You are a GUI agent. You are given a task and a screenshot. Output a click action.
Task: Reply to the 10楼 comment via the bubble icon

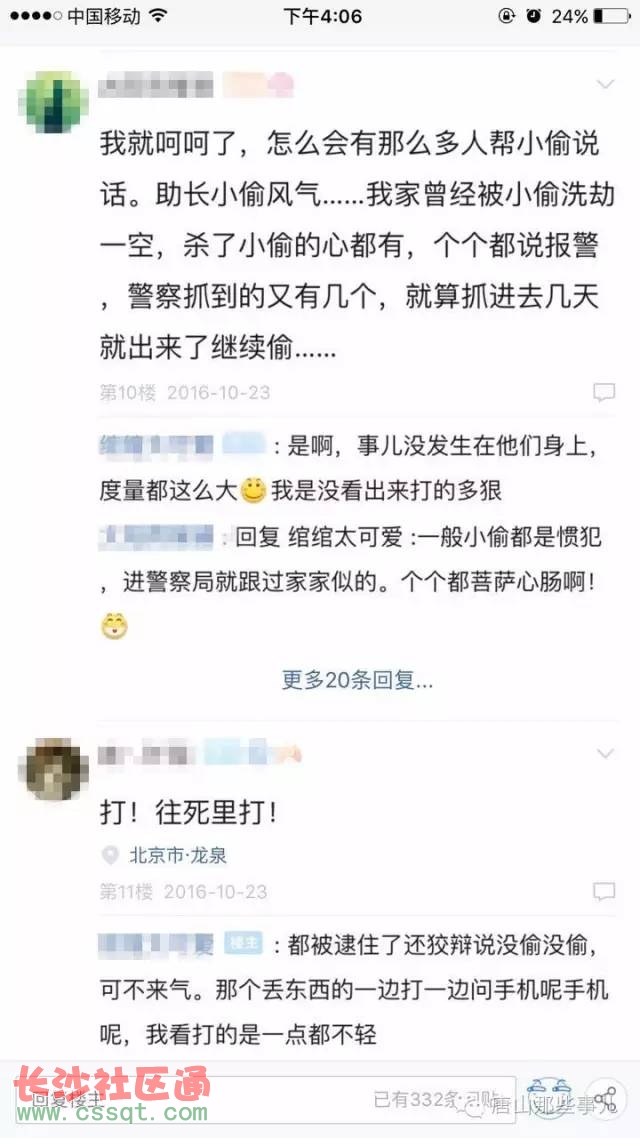[x=604, y=393]
